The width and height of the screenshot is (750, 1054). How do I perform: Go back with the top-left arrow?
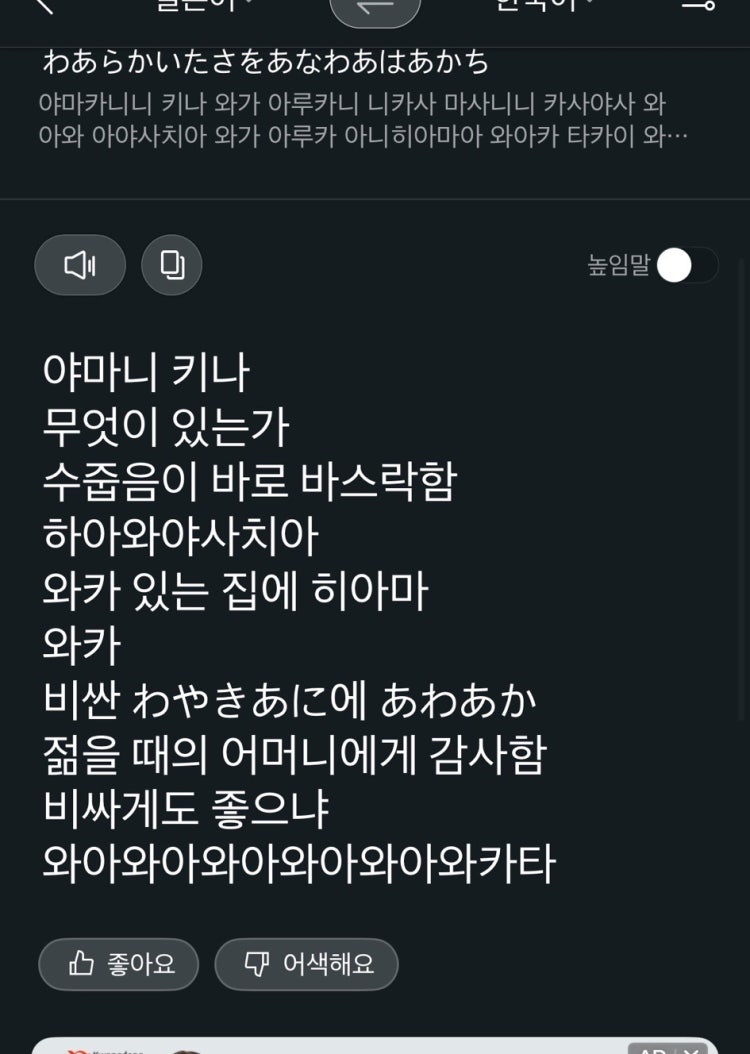(x=42, y=6)
